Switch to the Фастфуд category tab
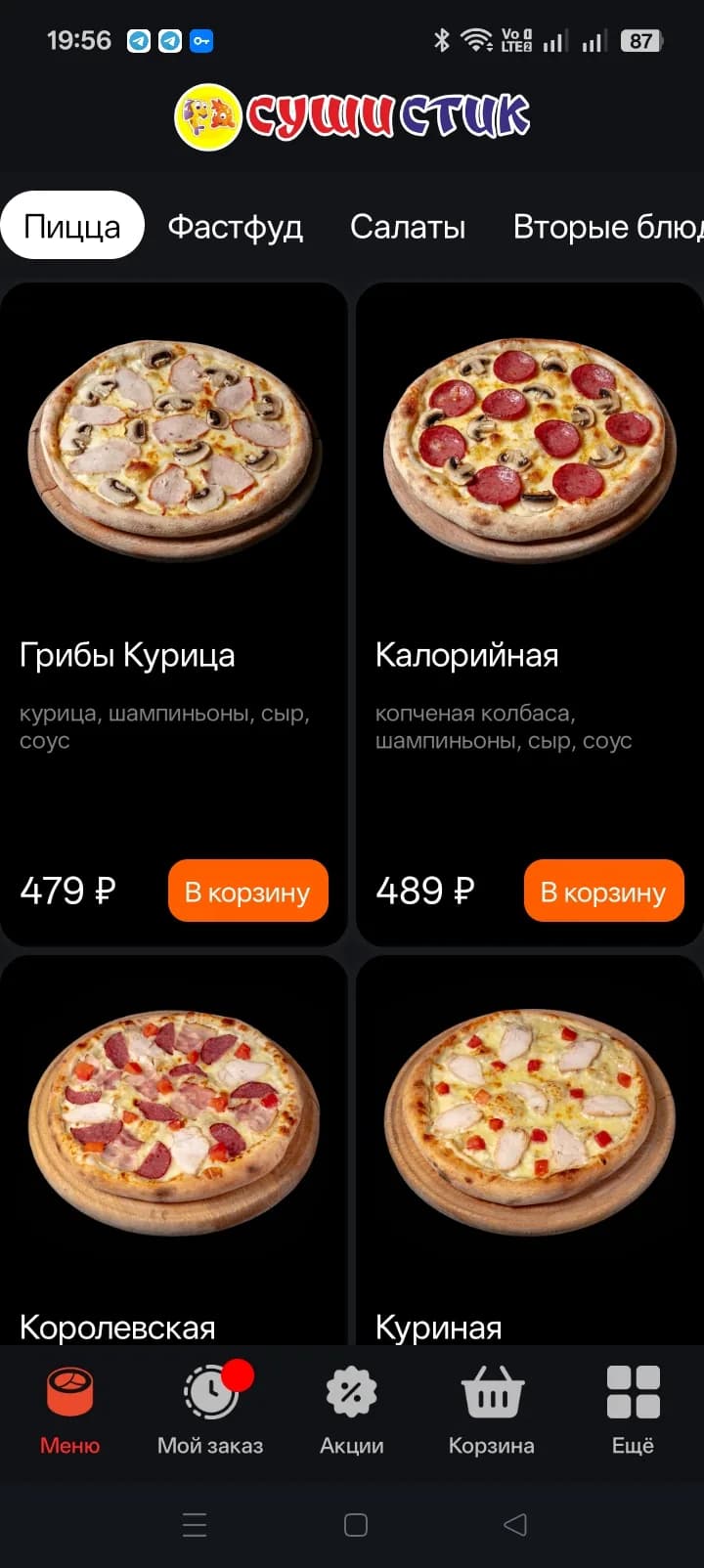The image size is (704, 1568). [x=235, y=226]
